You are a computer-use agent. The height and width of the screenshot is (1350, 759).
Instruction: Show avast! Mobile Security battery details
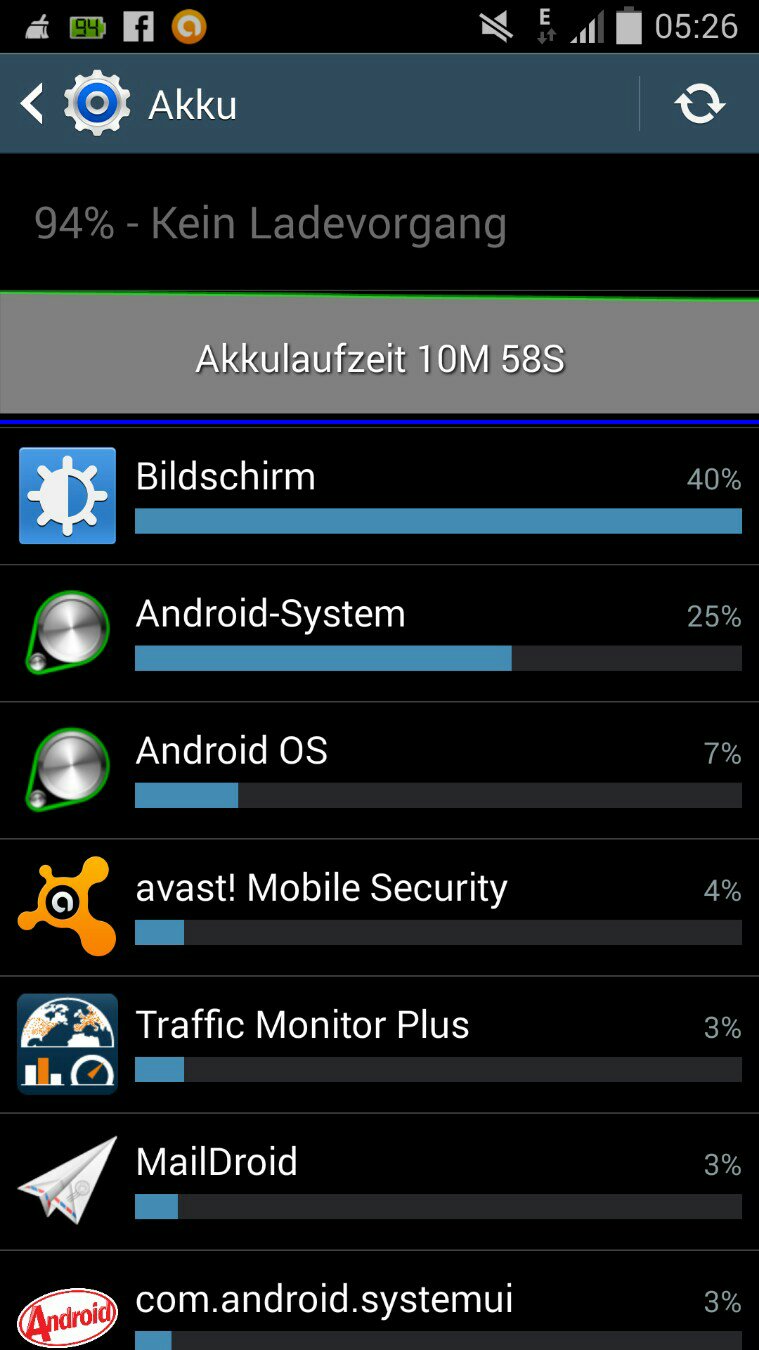(379, 907)
